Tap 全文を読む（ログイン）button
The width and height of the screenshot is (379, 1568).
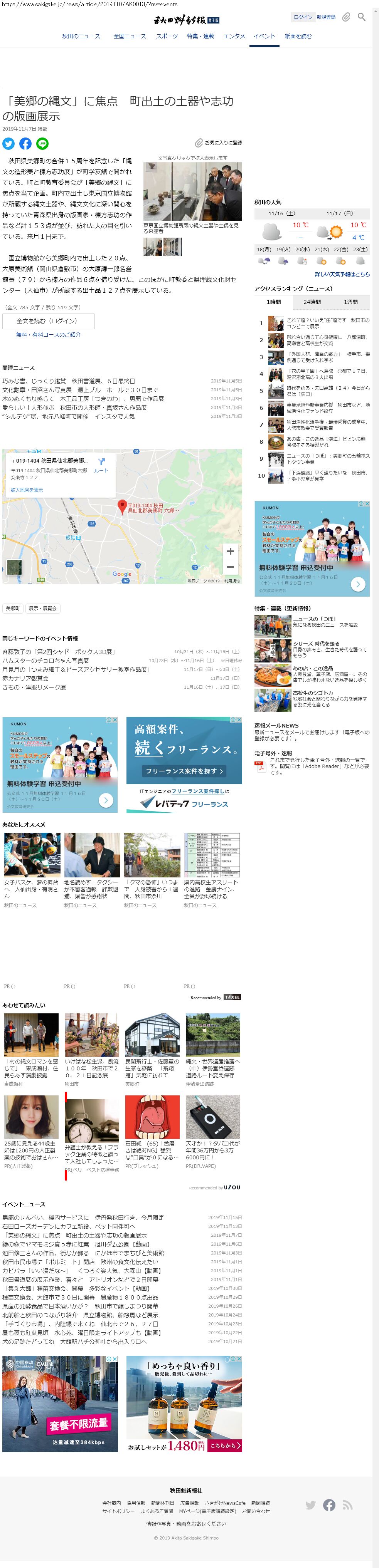pos(48,321)
